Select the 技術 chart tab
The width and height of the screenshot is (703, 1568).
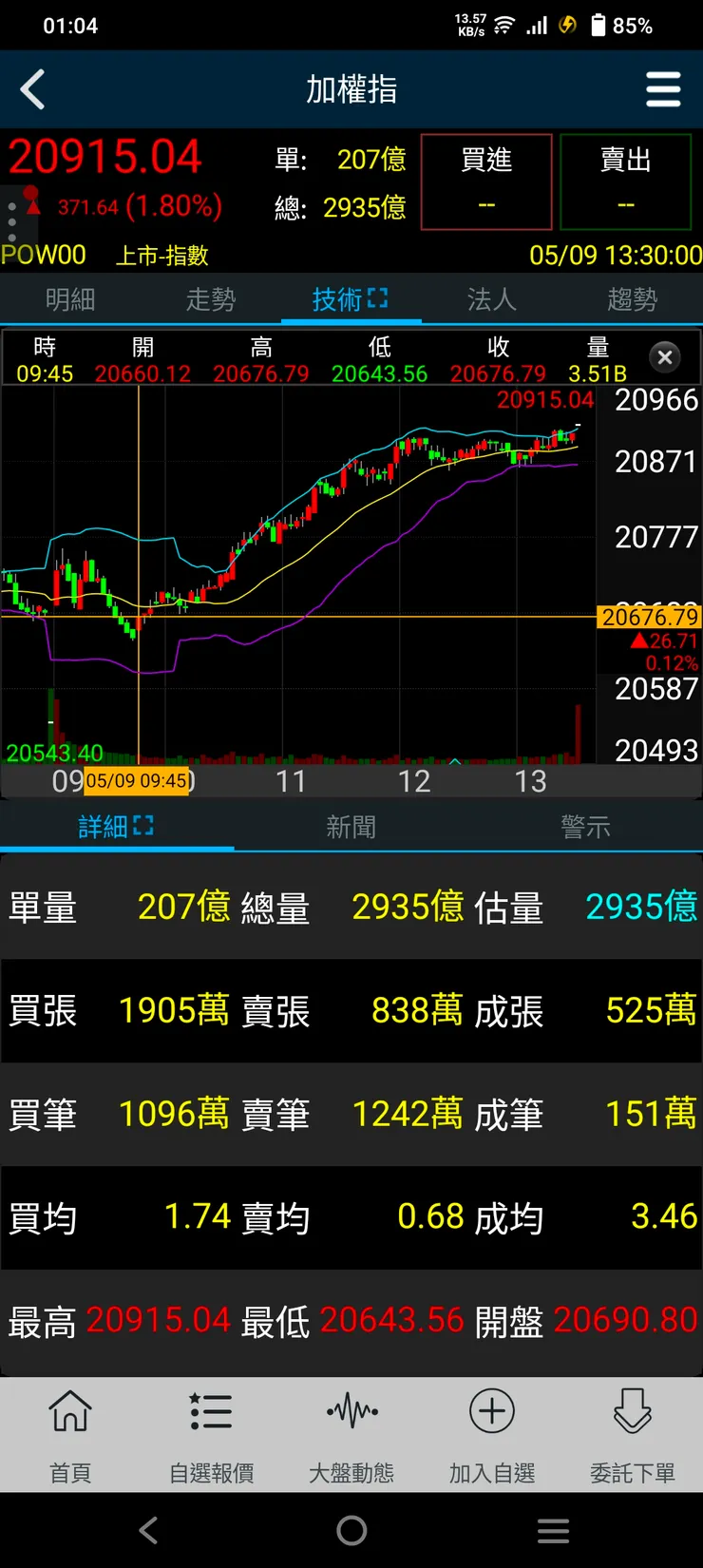coord(350,300)
